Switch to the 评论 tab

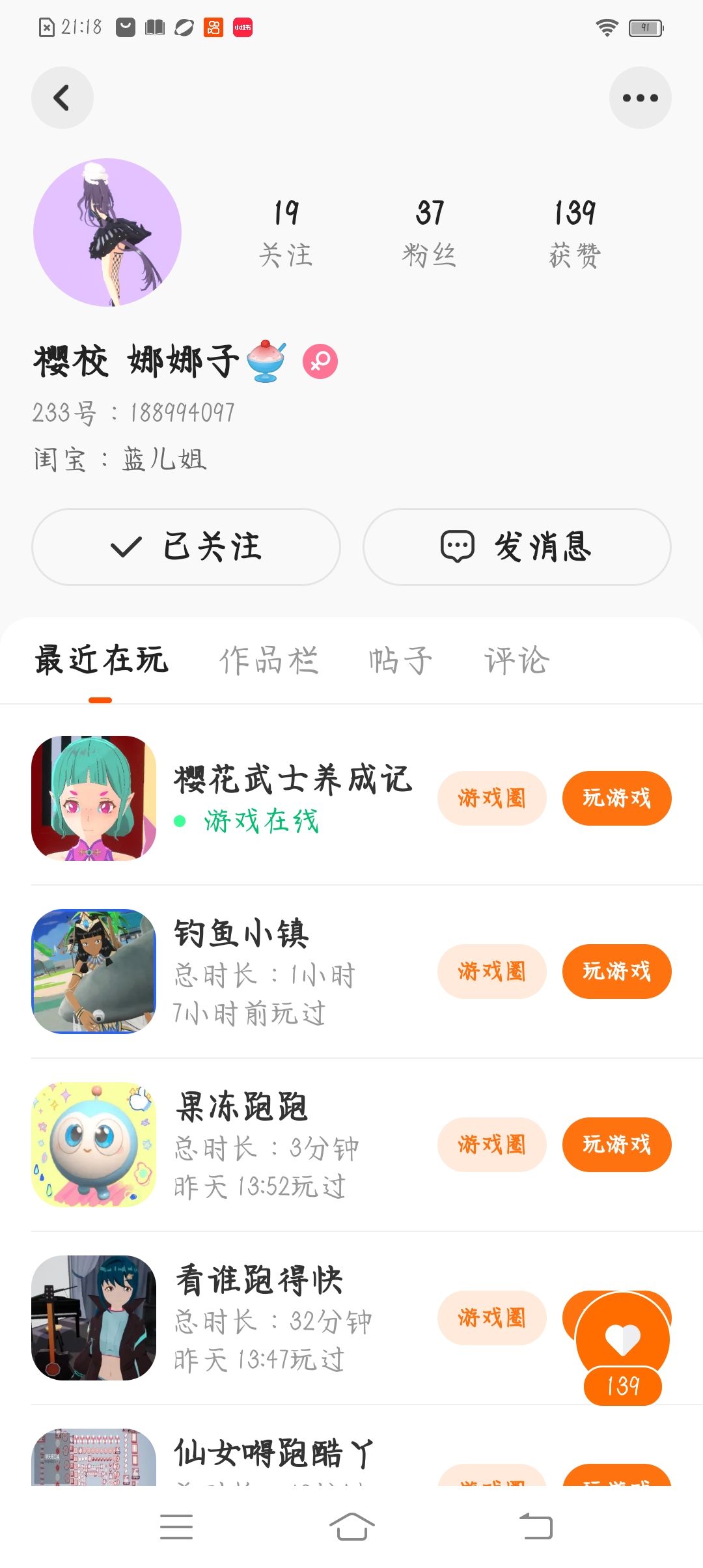click(517, 660)
